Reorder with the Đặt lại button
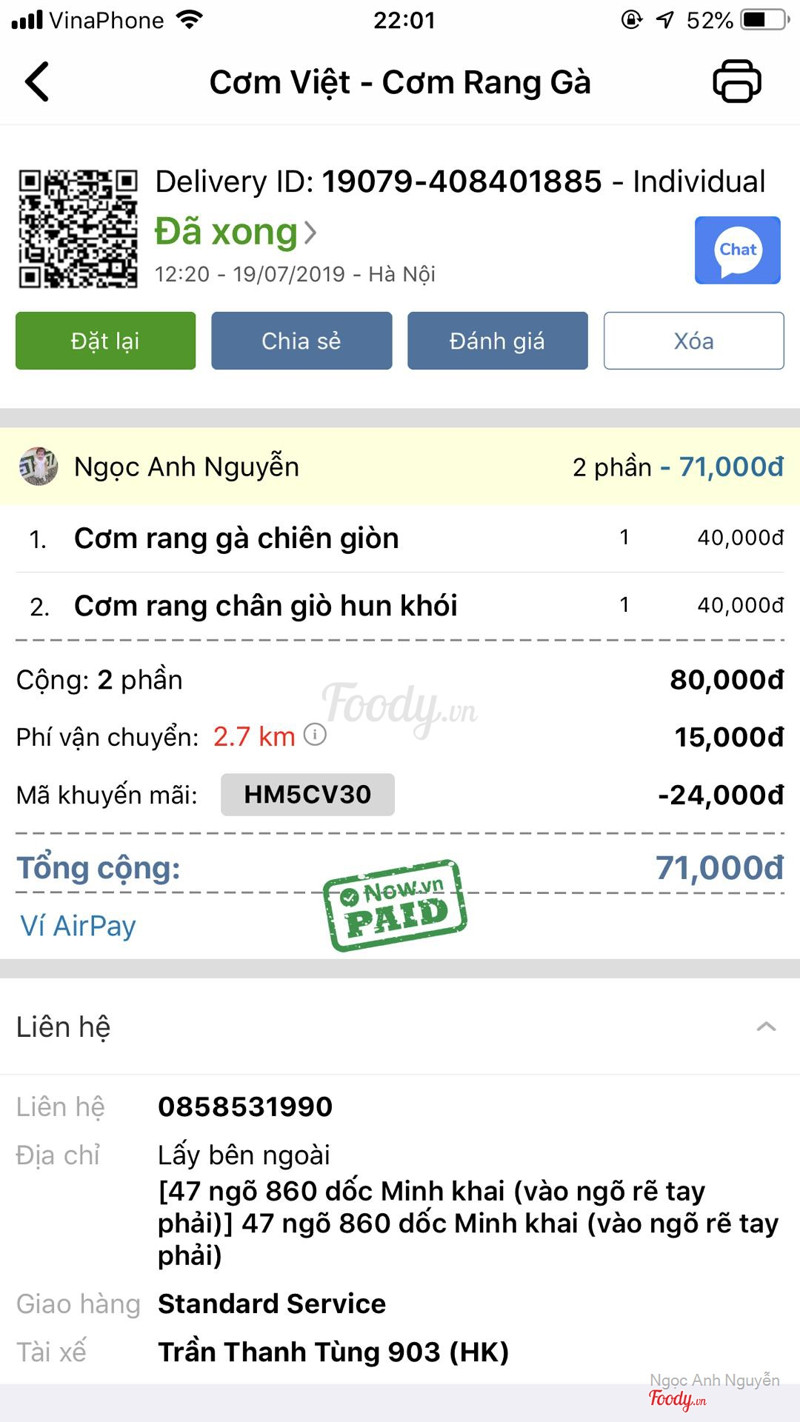 (105, 341)
